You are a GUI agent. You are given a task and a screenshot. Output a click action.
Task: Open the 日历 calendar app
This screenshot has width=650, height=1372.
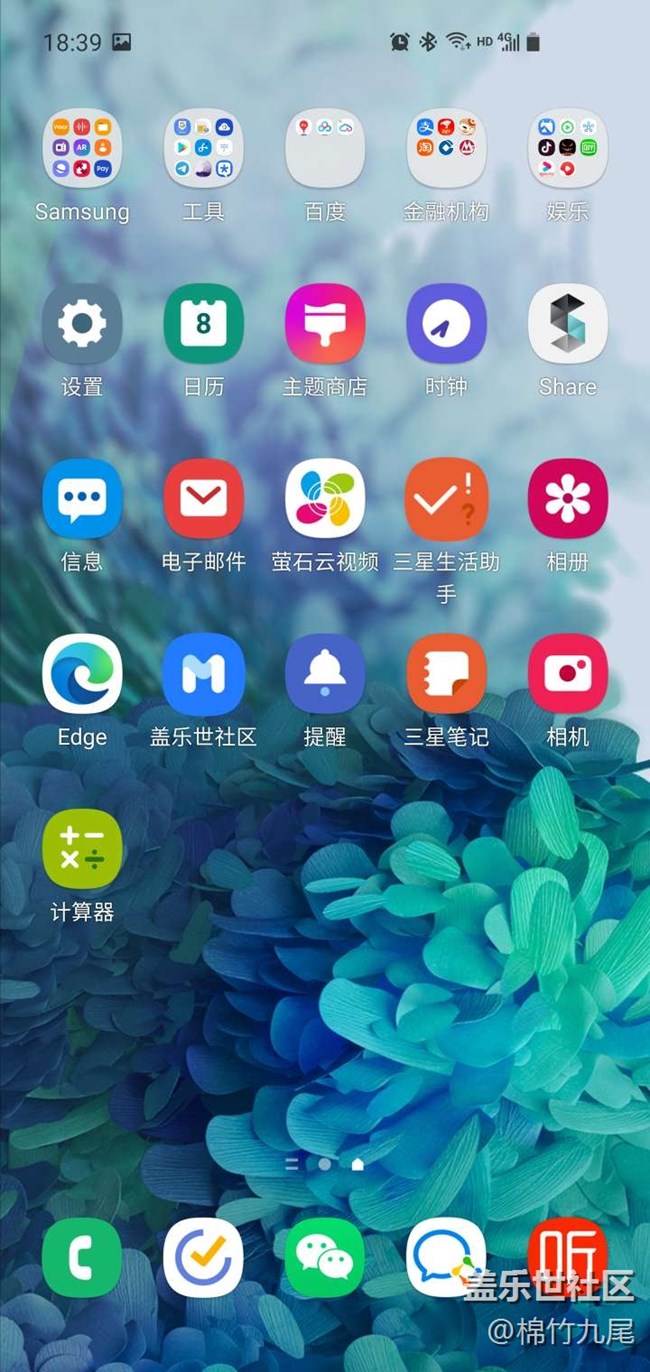(204, 323)
